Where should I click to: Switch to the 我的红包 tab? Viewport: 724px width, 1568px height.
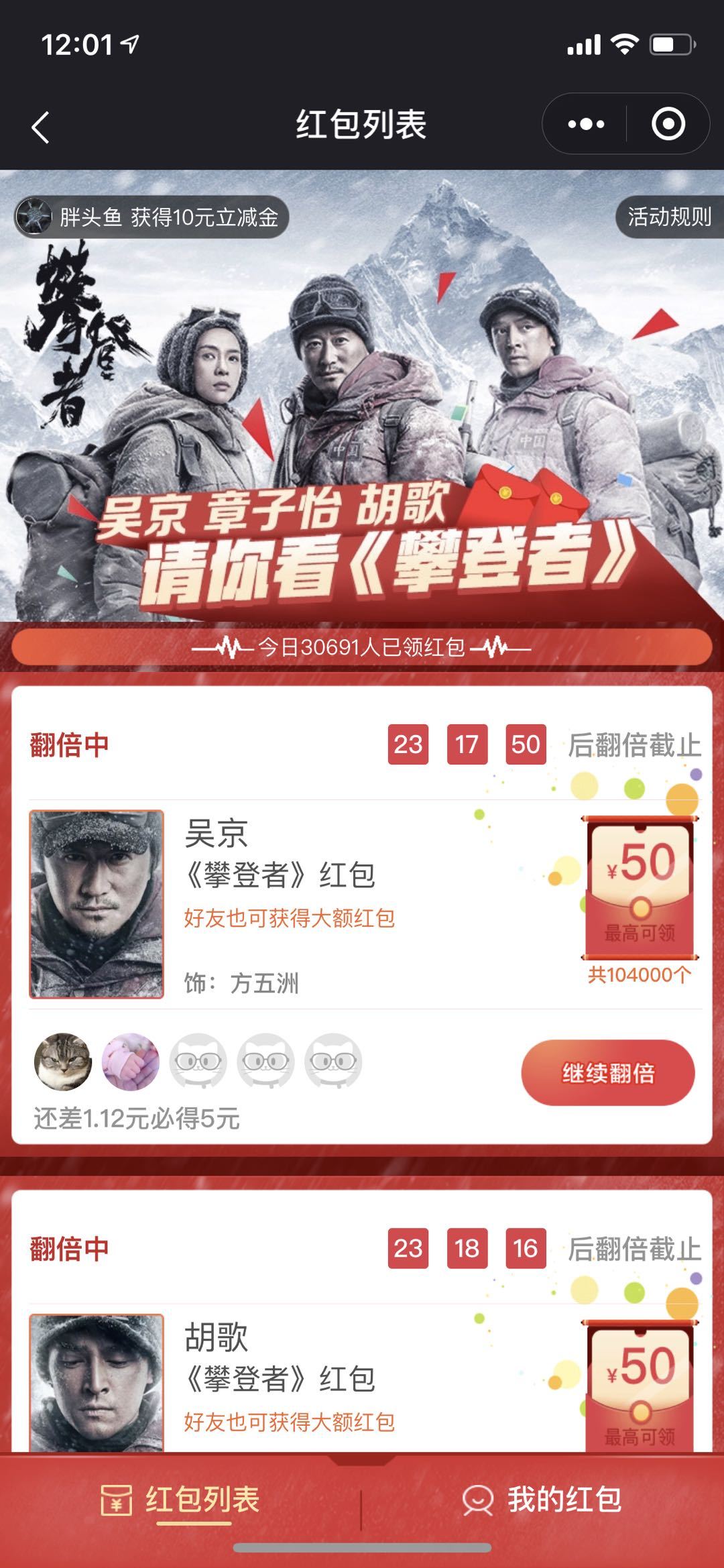point(543,1500)
